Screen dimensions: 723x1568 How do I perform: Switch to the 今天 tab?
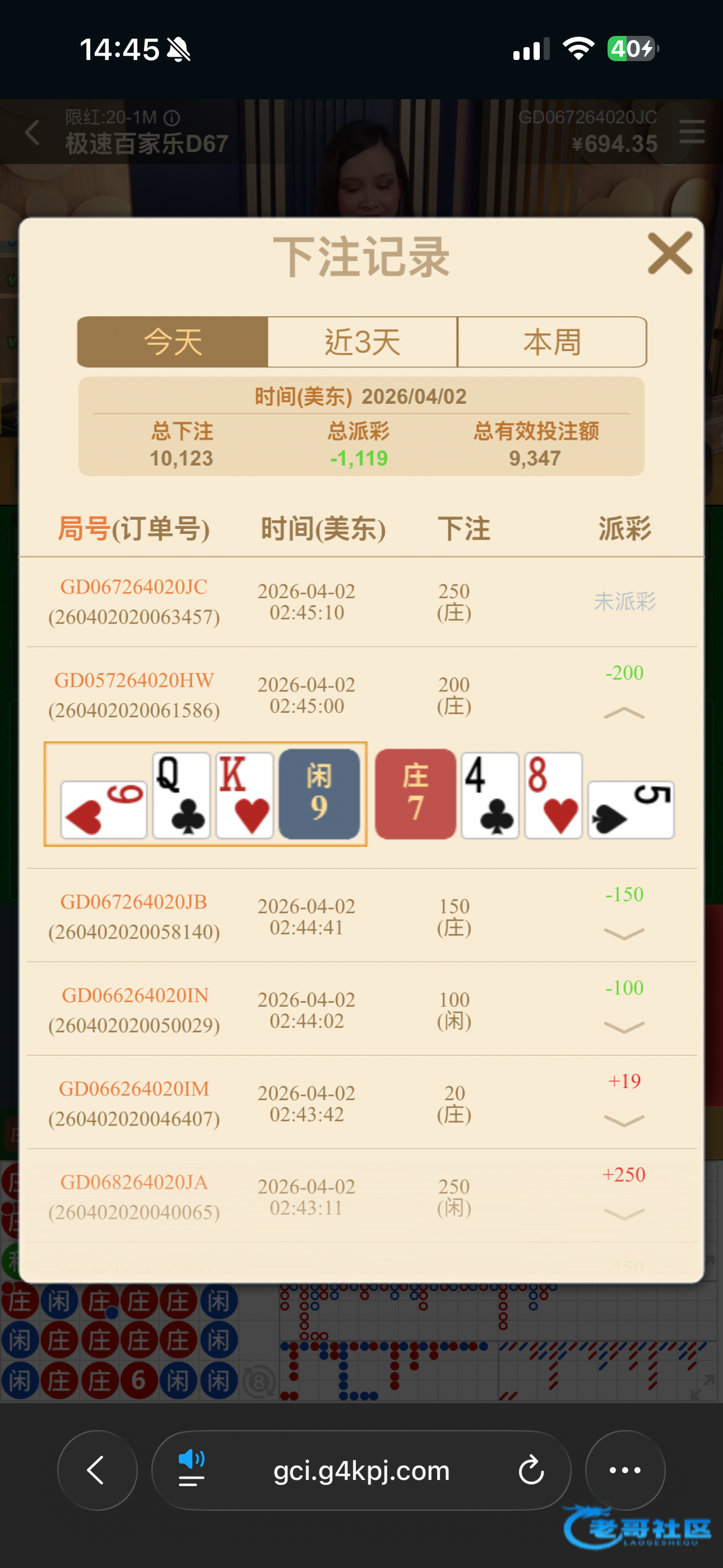[173, 342]
